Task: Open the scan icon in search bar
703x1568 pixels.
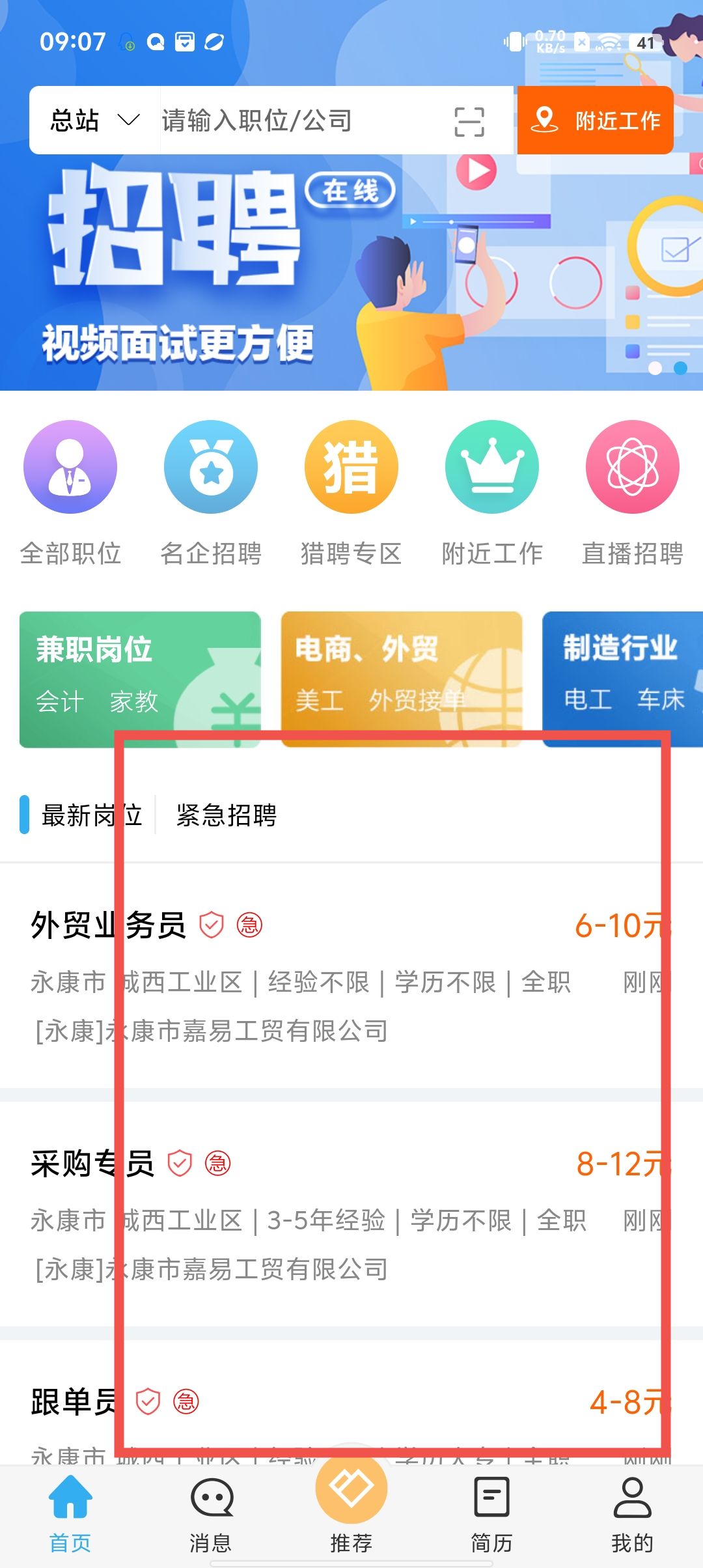Action: (x=469, y=122)
